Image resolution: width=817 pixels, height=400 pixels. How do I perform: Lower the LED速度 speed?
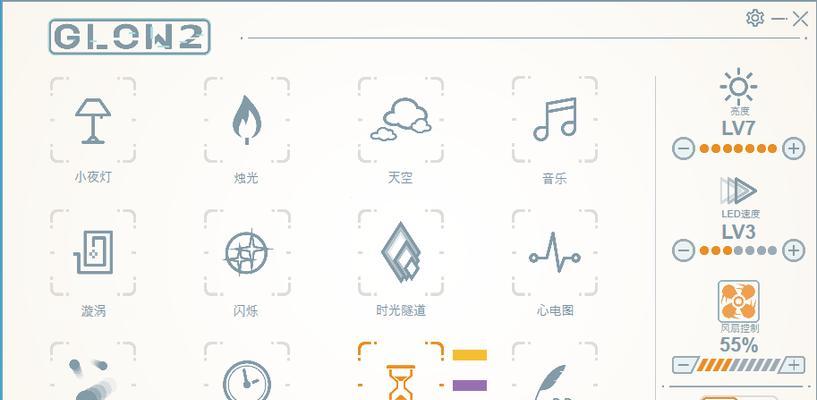(684, 250)
